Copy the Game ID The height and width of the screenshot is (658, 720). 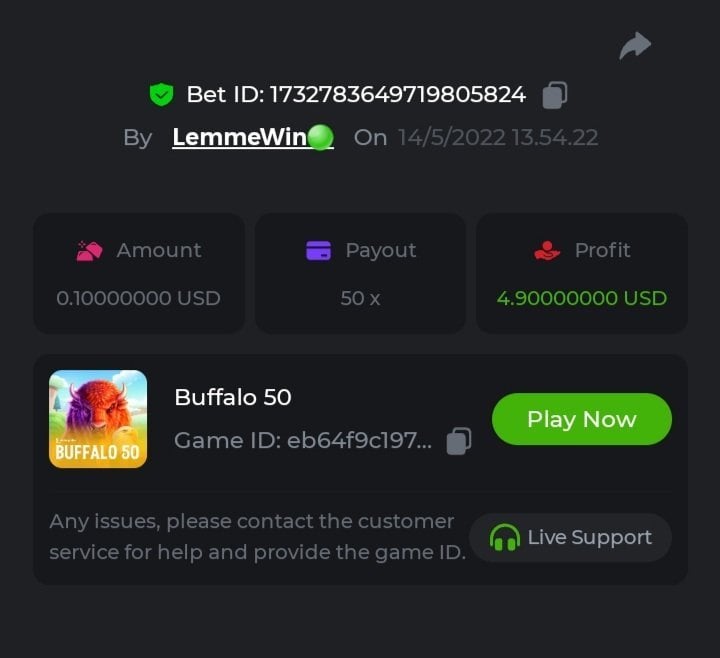[x=459, y=441]
